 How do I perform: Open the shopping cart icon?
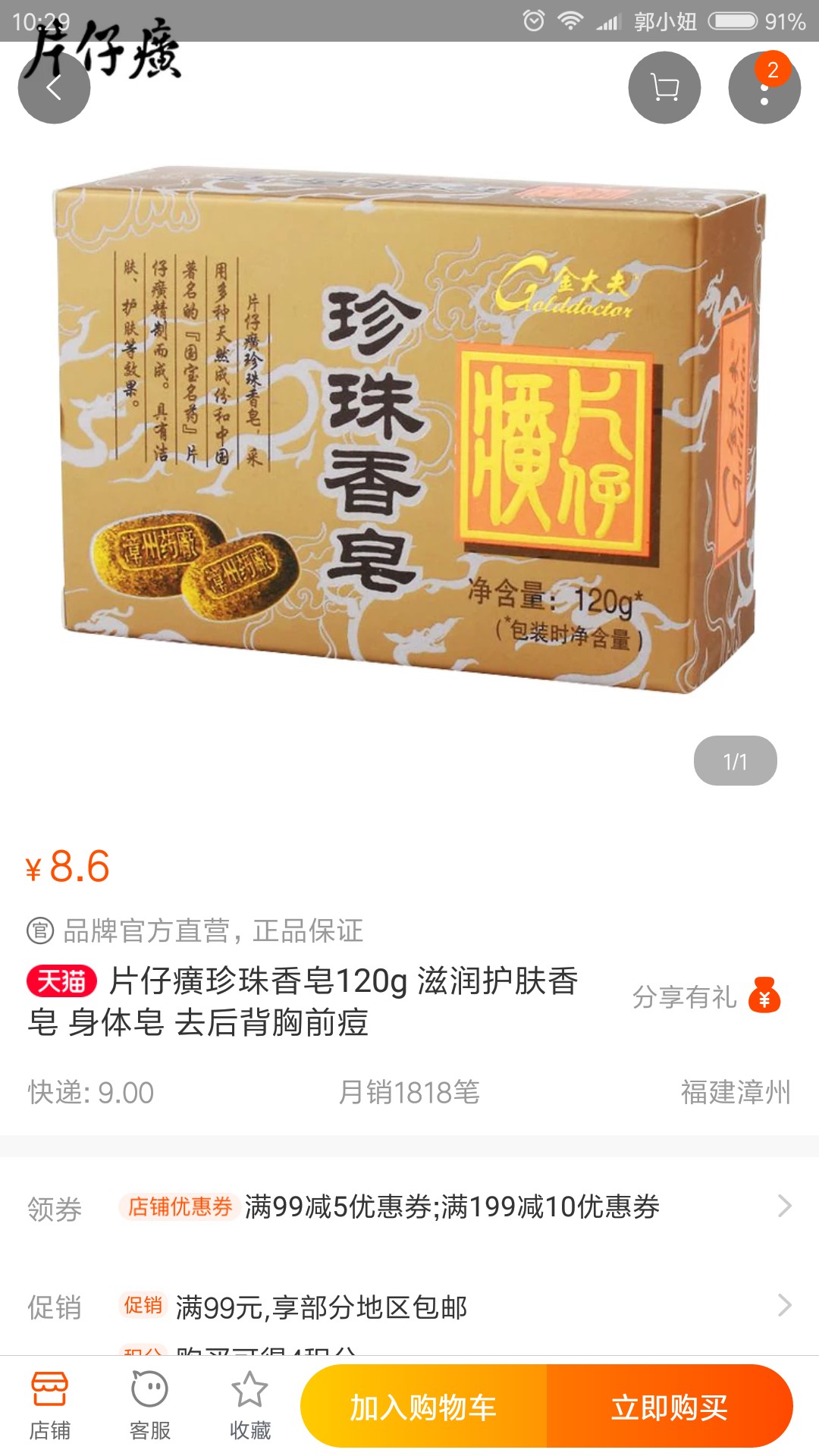point(664,88)
